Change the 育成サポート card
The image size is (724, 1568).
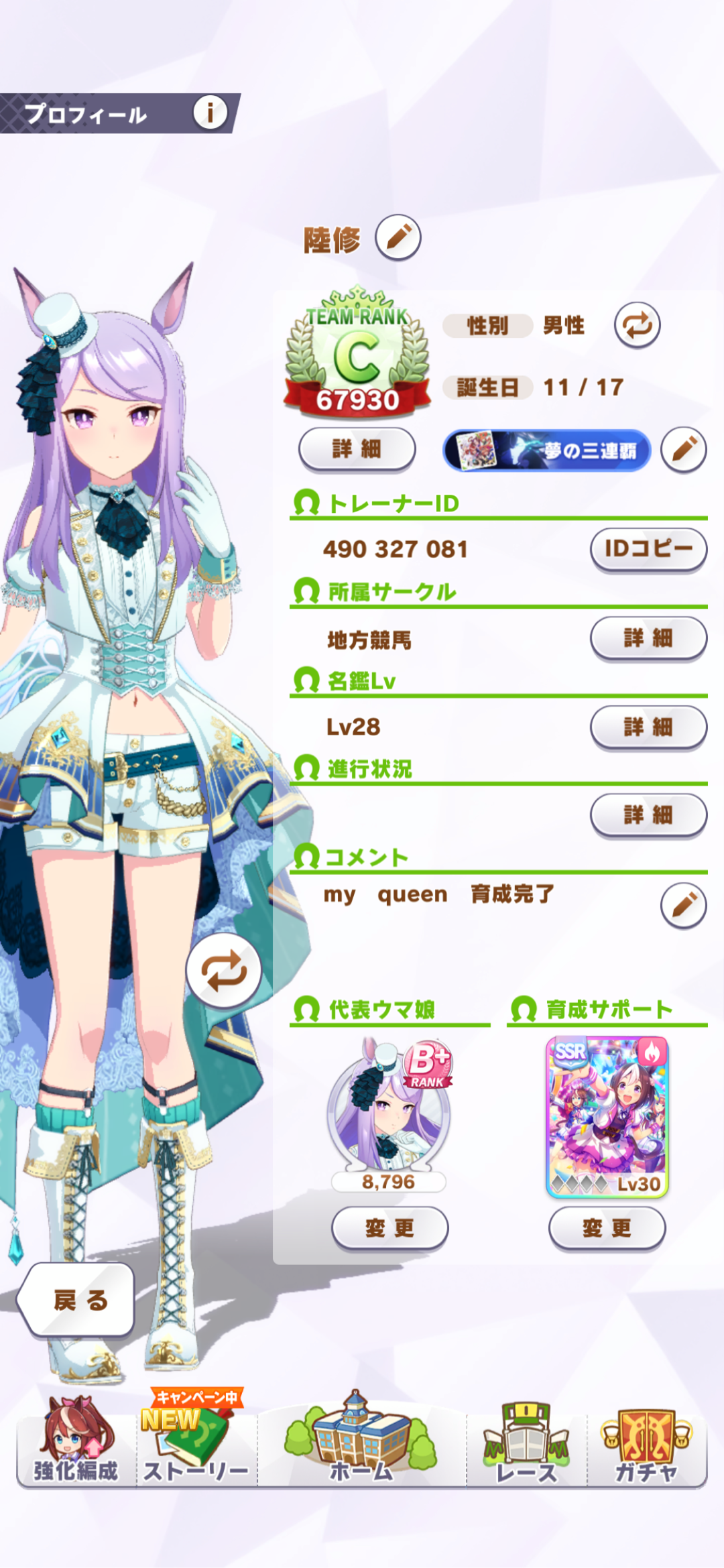coord(607,1228)
